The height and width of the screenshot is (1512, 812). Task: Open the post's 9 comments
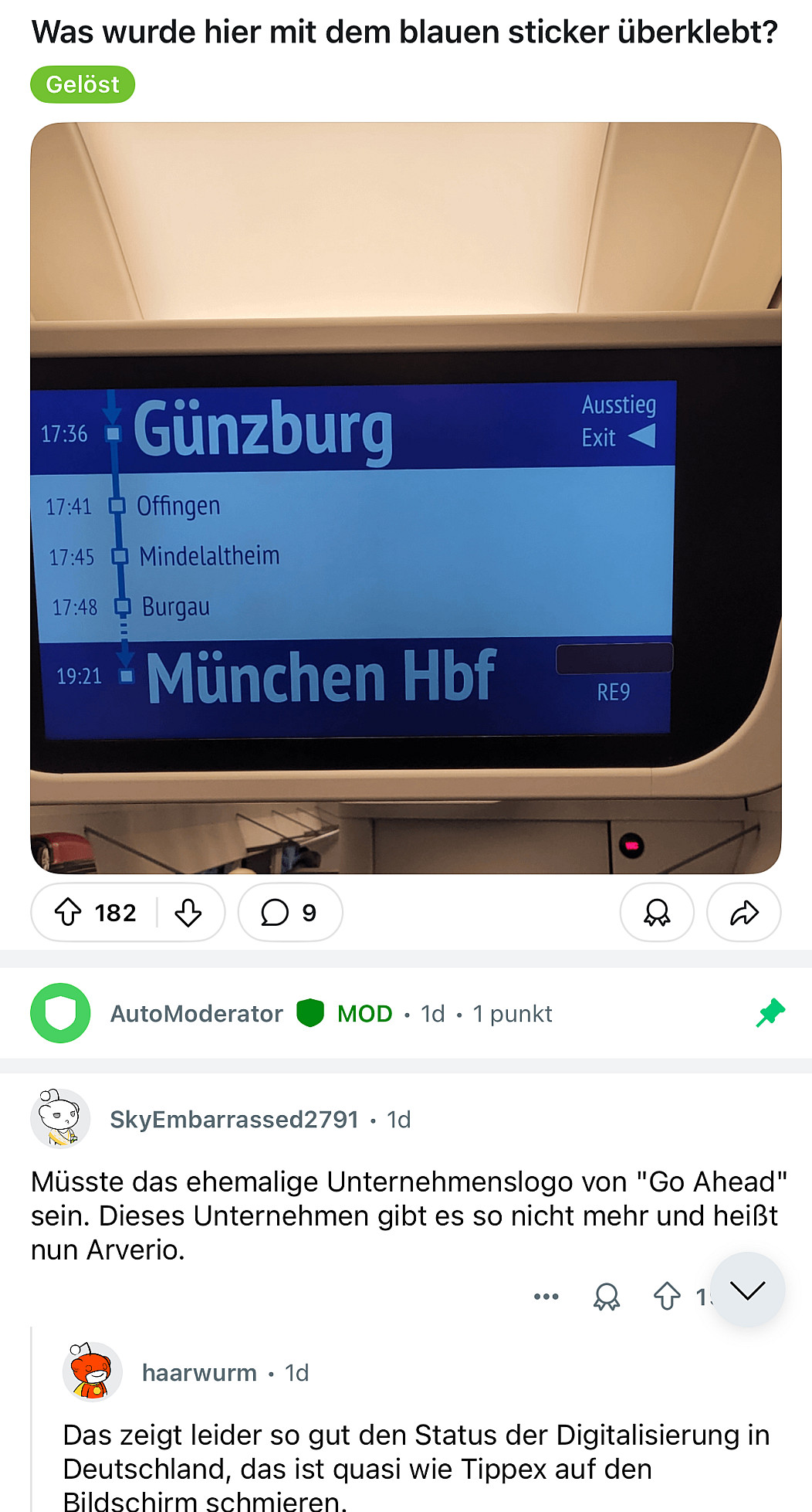point(289,912)
